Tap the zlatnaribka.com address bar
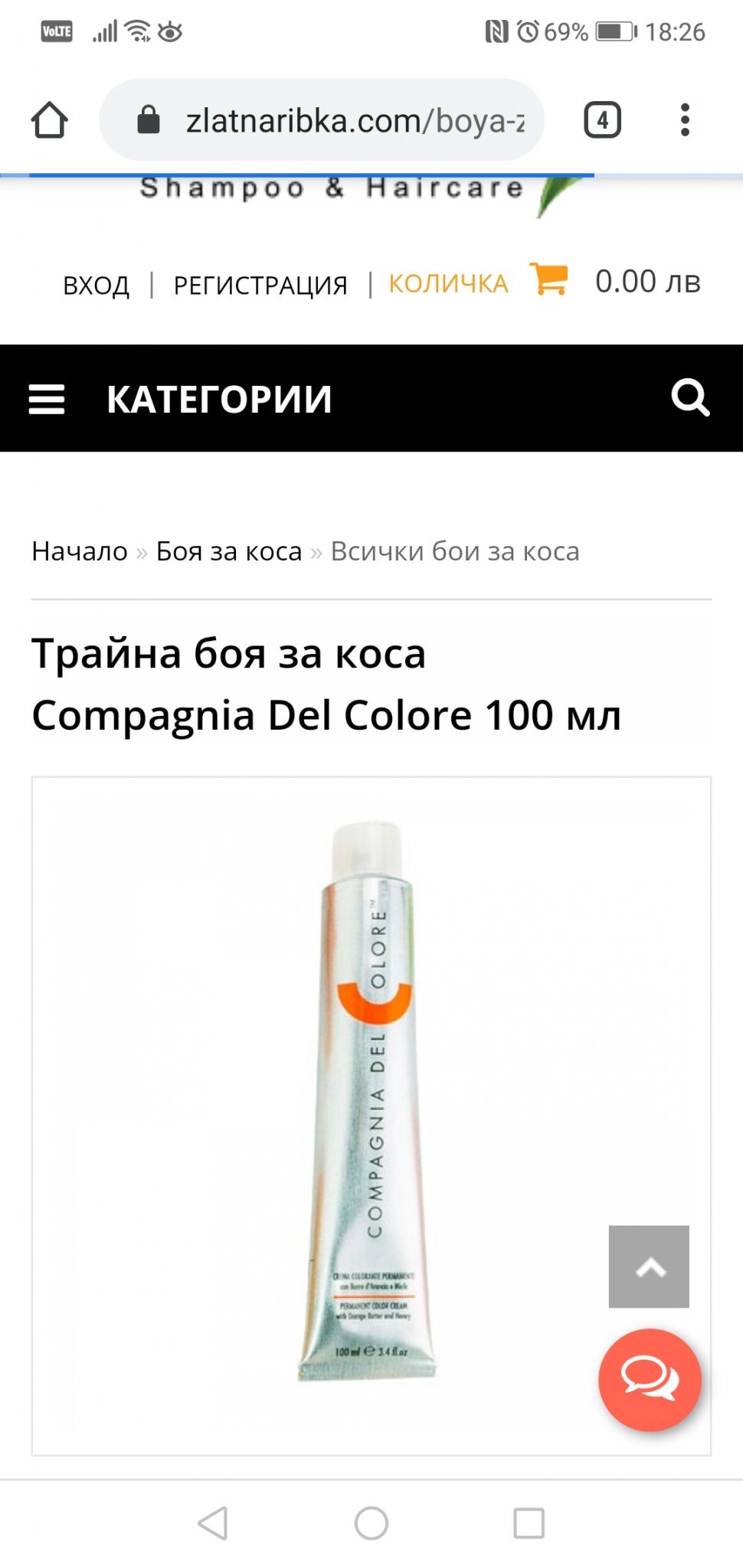Viewport: 743px width, 1568px height. 337,120
